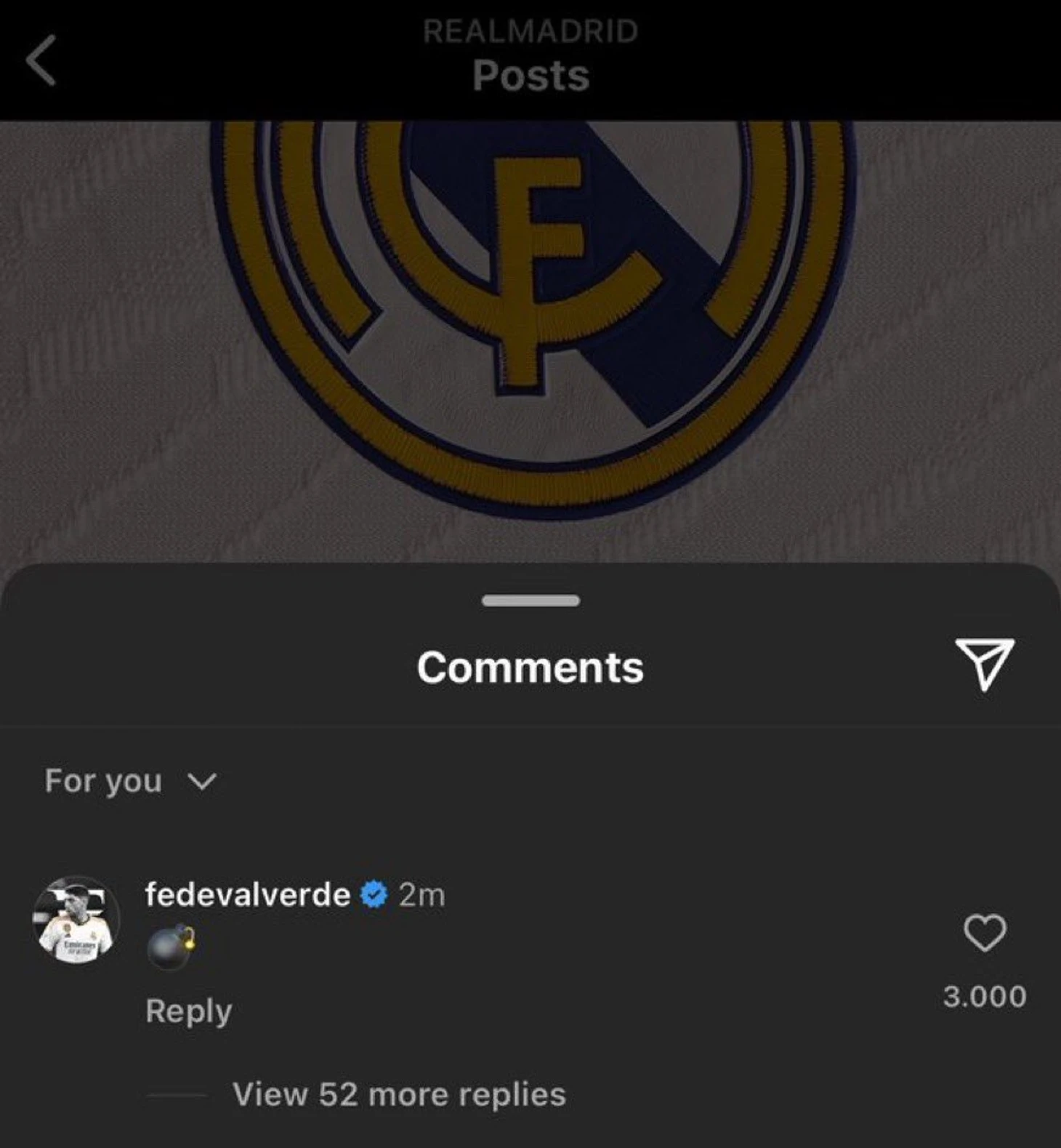Tap the comments sheet drag handle
The width and height of the screenshot is (1061, 1148).
[530, 601]
